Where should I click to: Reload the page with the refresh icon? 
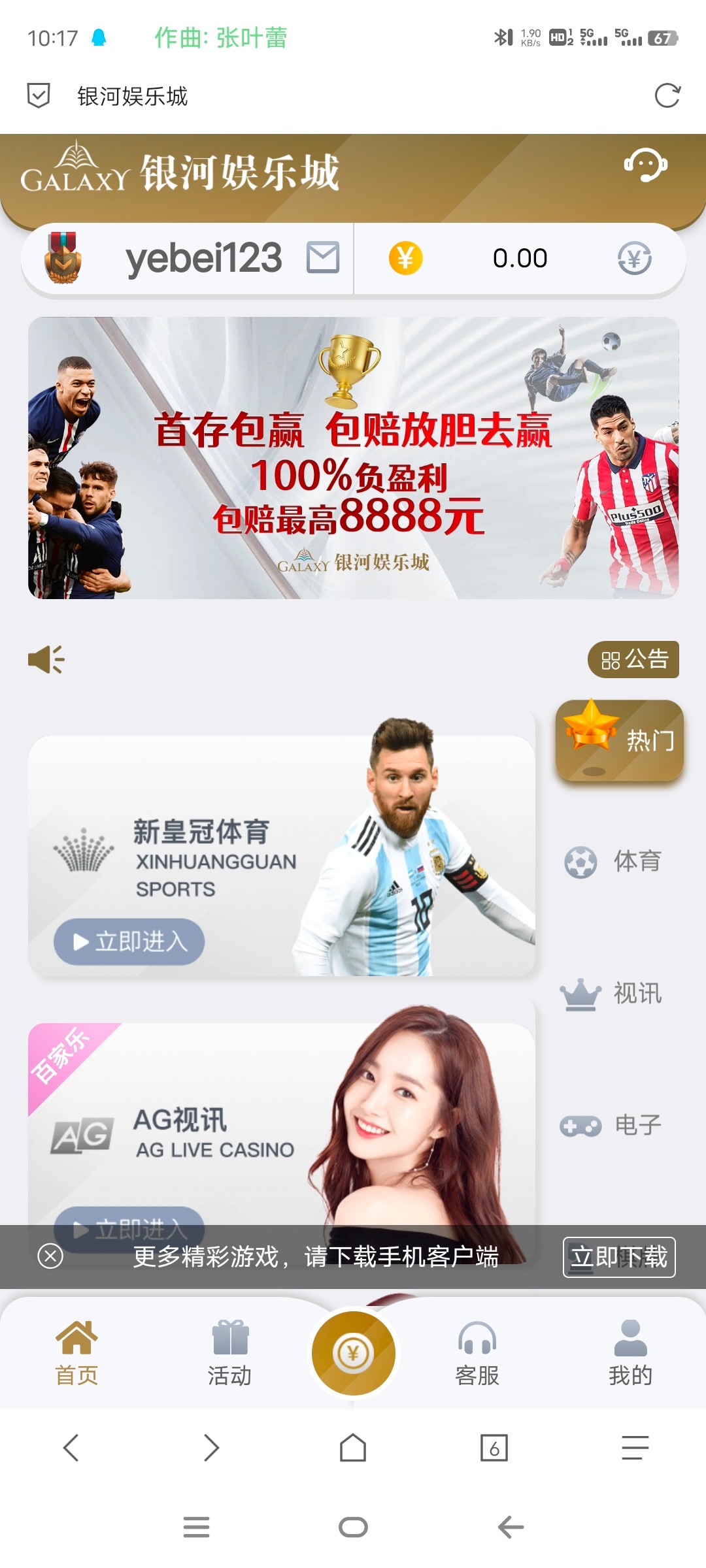pyautogui.click(x=667, y=96)
